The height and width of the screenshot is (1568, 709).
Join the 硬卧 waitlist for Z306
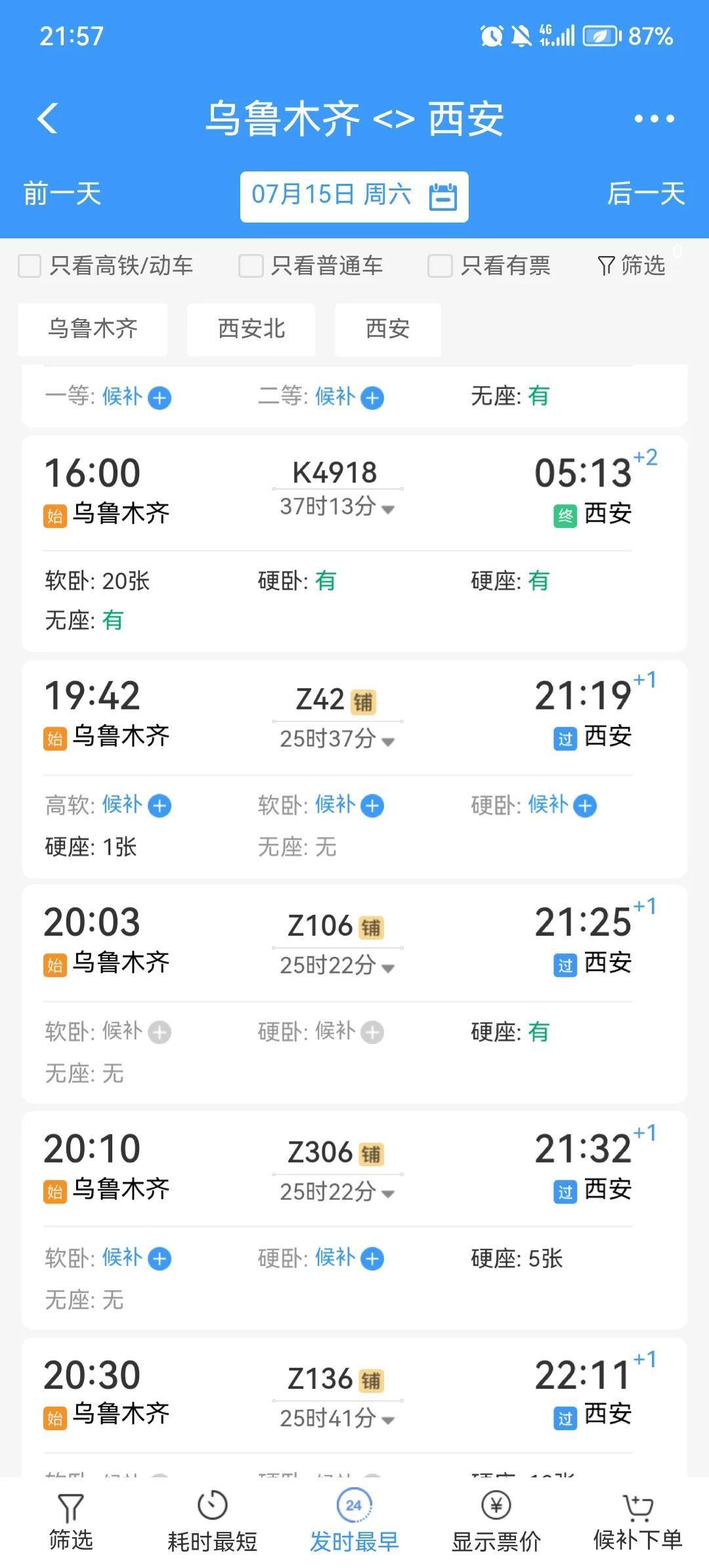click(372, 1259)
